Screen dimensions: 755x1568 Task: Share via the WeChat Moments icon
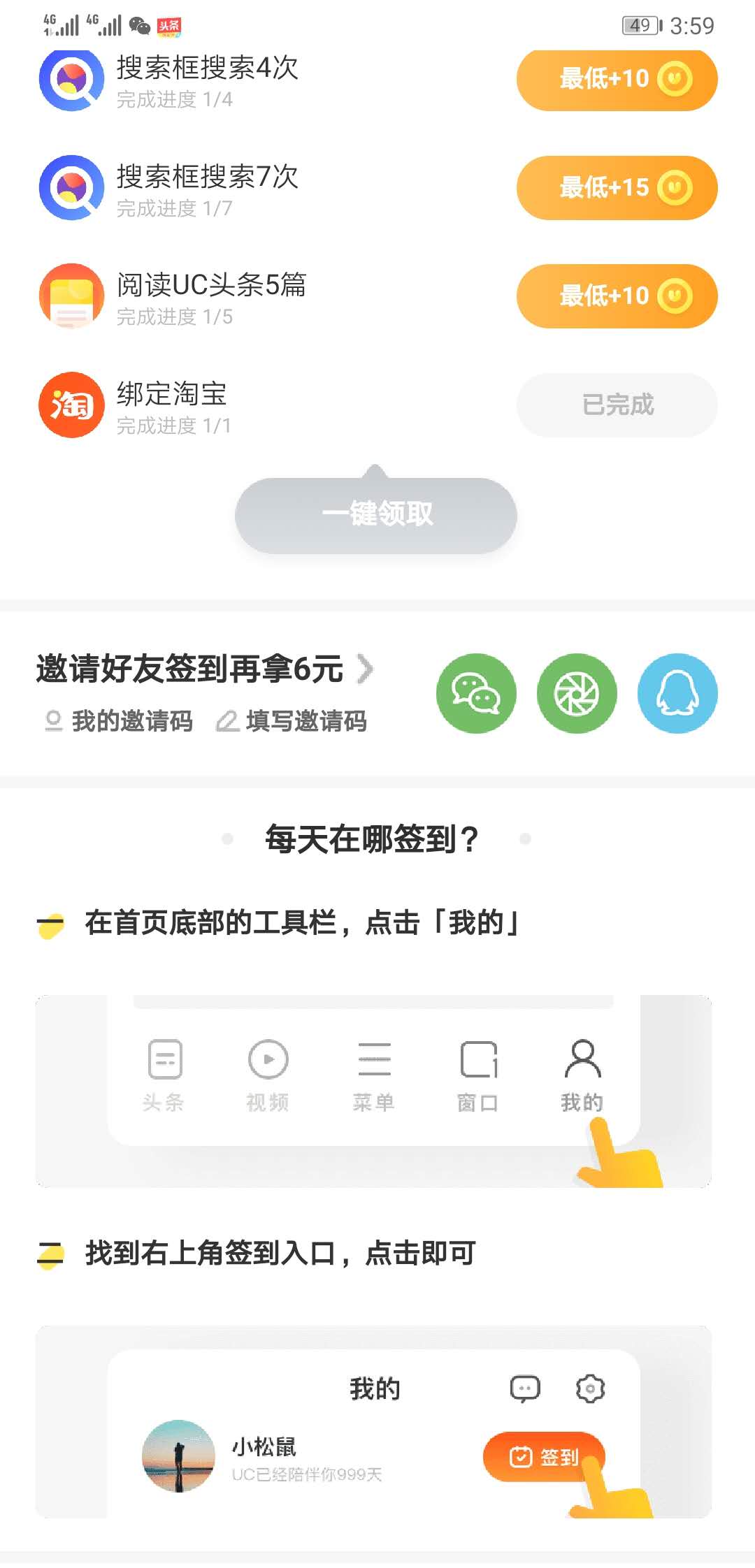pyautogui.click(x=577, y=694)
